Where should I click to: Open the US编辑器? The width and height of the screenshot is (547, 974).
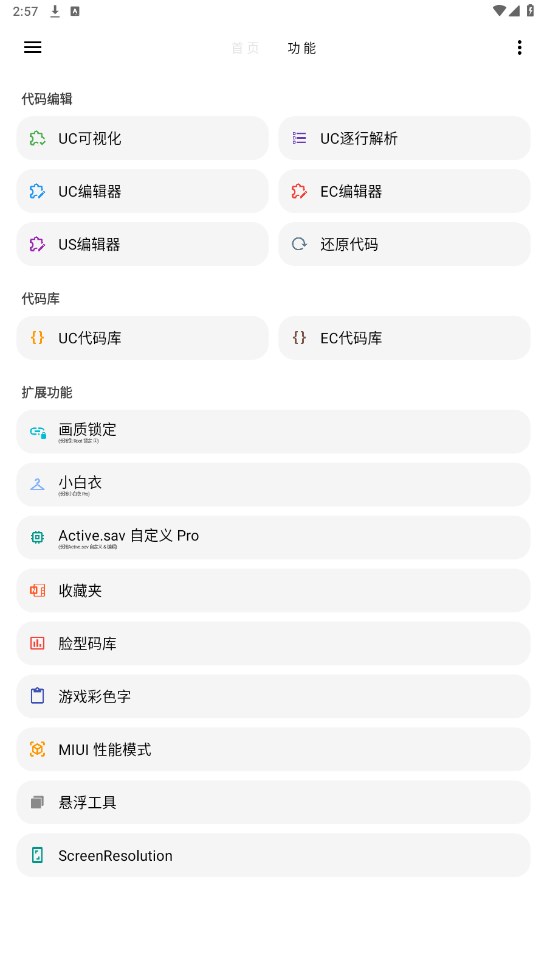coord(142,244)
